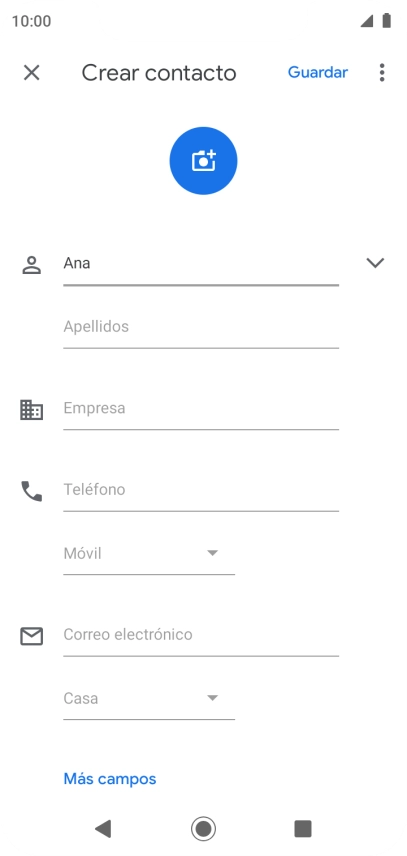Image resolution: width=407 pixels, height=856 pixels.
Task: Open the three-dot overflow menu
Action: pos(382,73)
